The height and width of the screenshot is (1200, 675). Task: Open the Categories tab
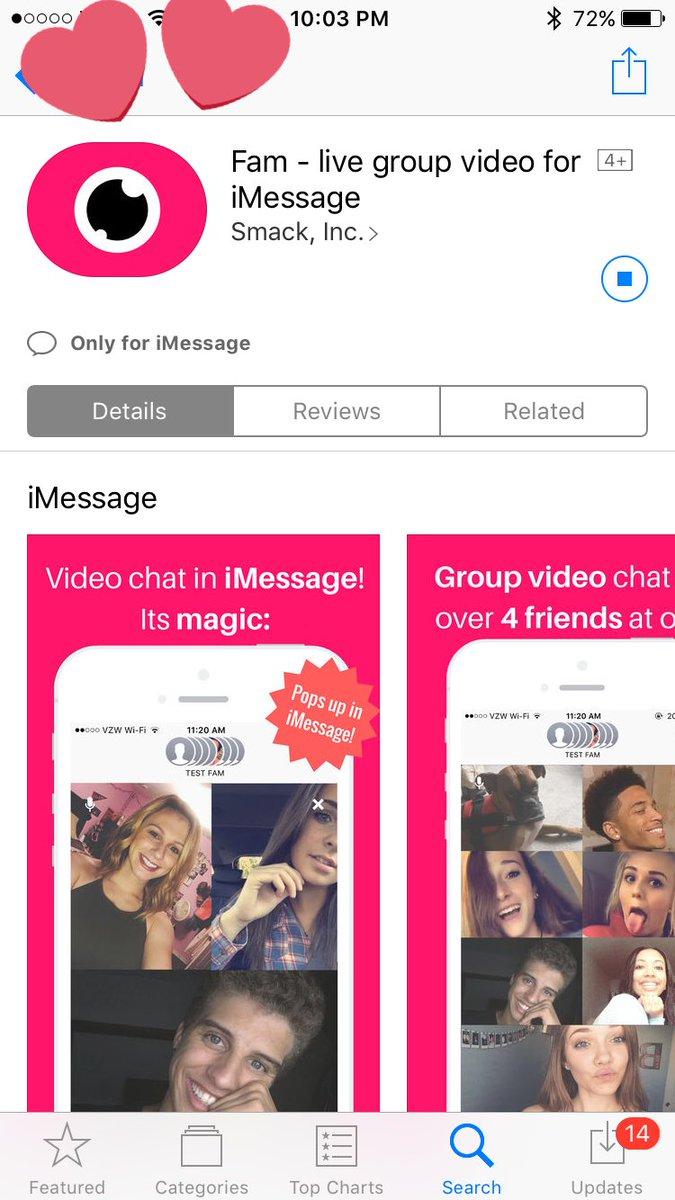tap(202, 1159)
